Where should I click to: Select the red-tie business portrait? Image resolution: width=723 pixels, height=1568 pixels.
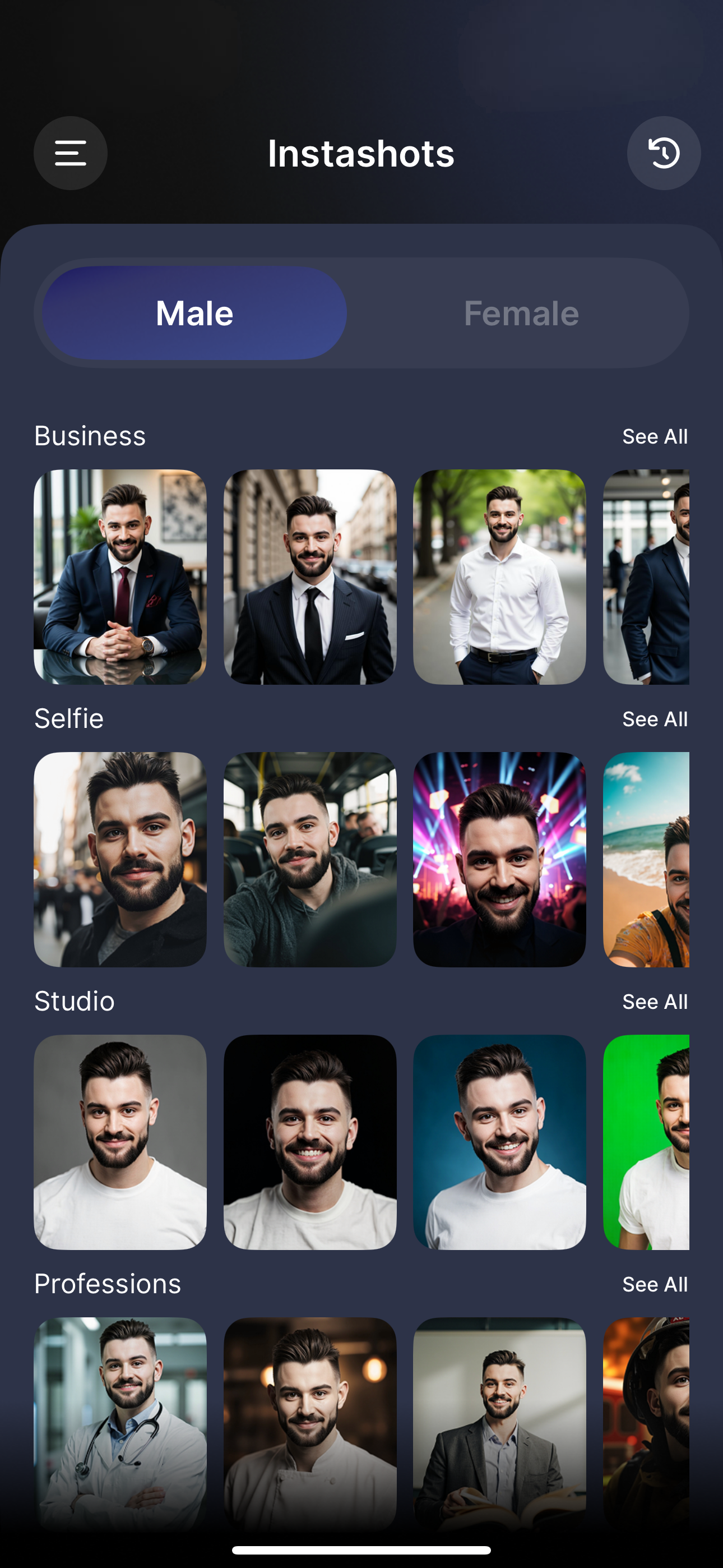click(x=120, y=574)
